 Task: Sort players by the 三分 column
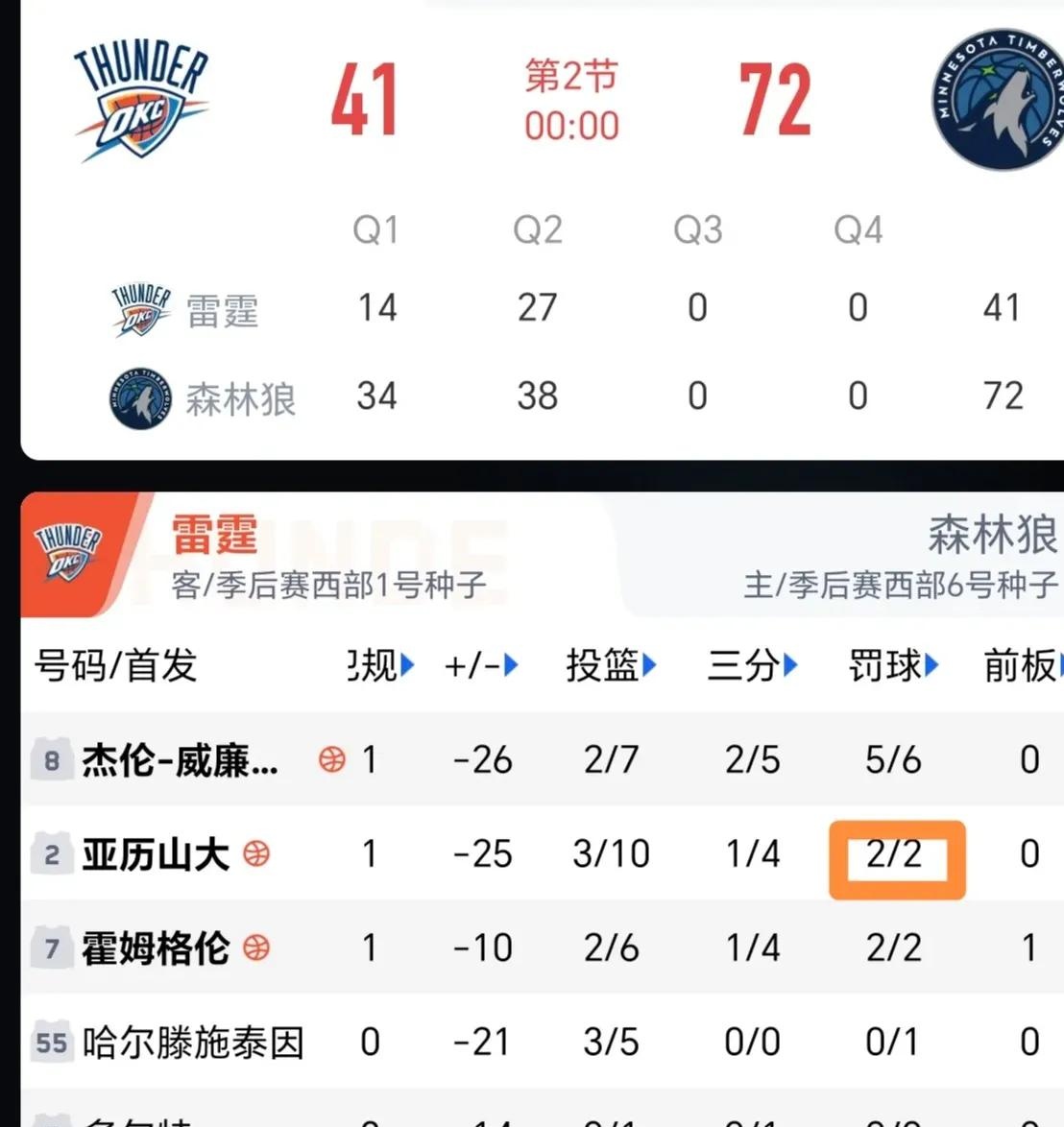752,664
